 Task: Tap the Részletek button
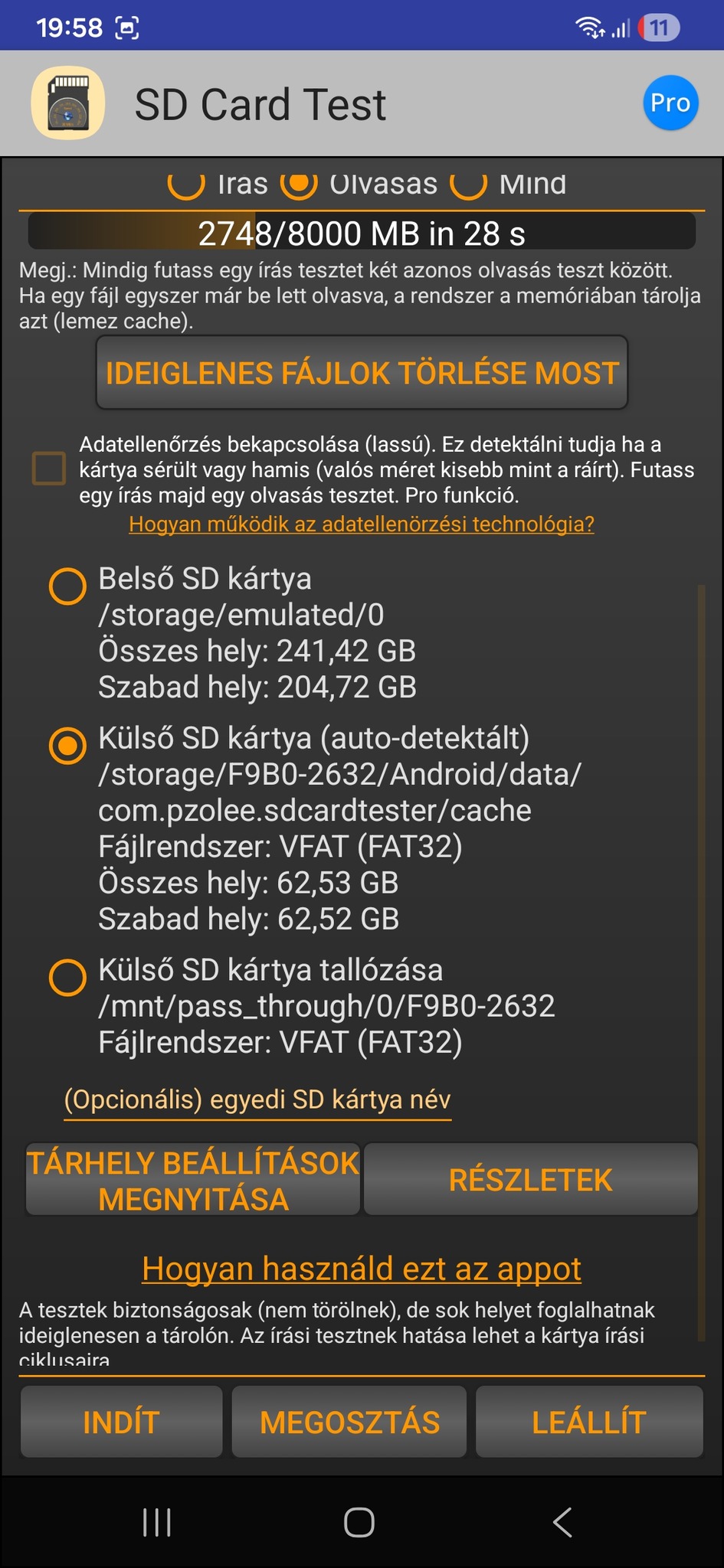[x=530, y=1180]
